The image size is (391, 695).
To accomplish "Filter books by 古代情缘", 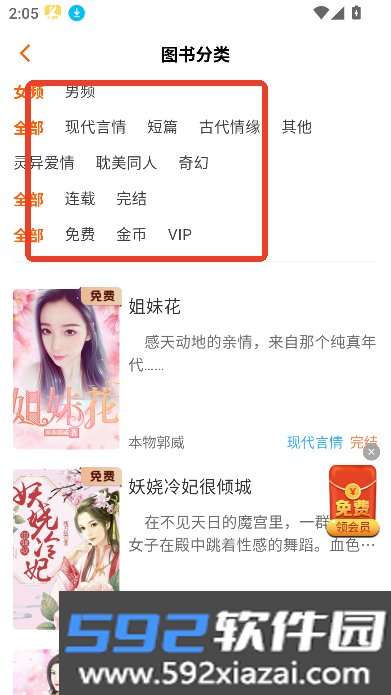I will pyautogui.click(x=230, y=127).
